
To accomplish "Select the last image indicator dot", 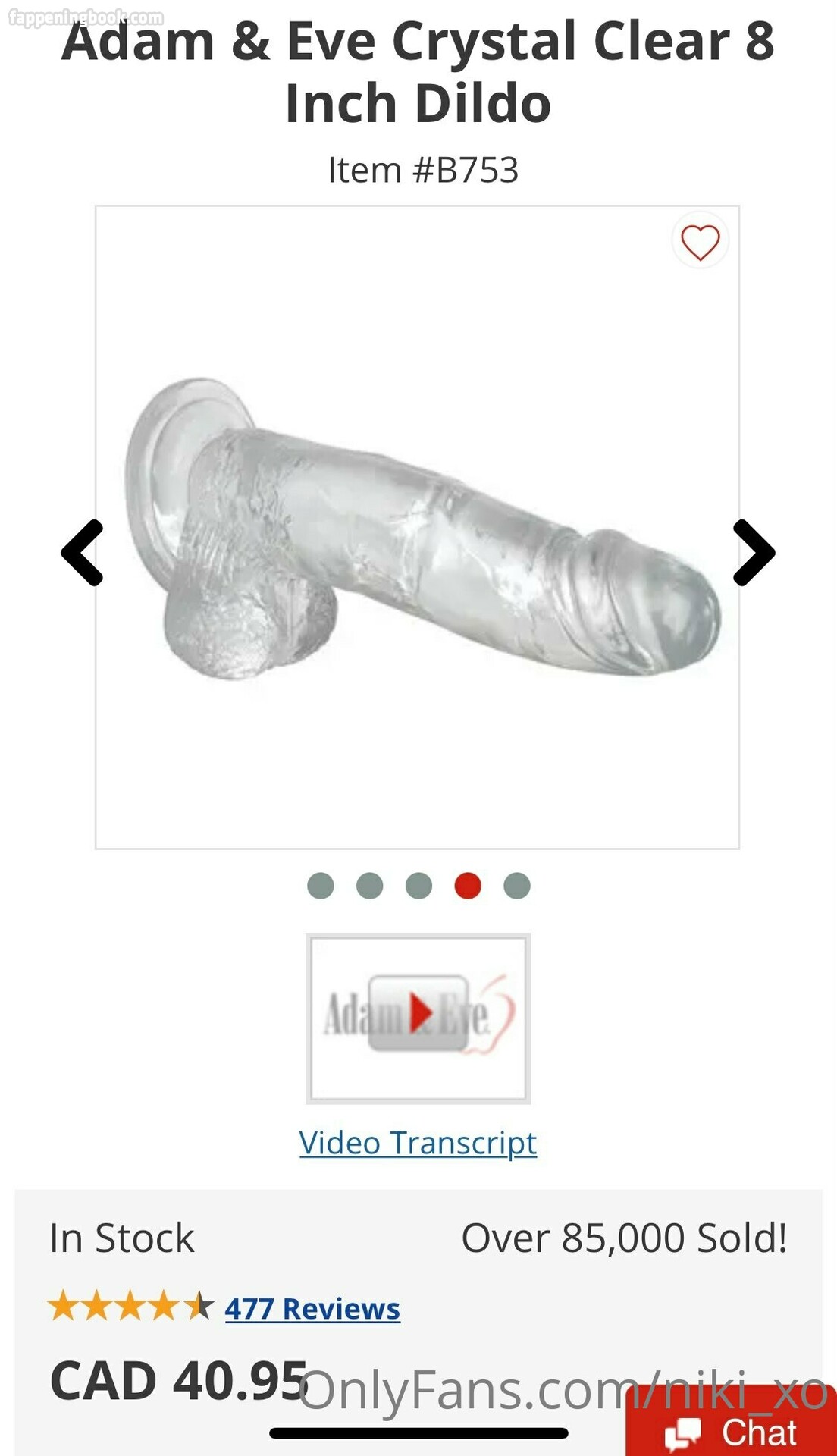I will click(x=517, y=886).
